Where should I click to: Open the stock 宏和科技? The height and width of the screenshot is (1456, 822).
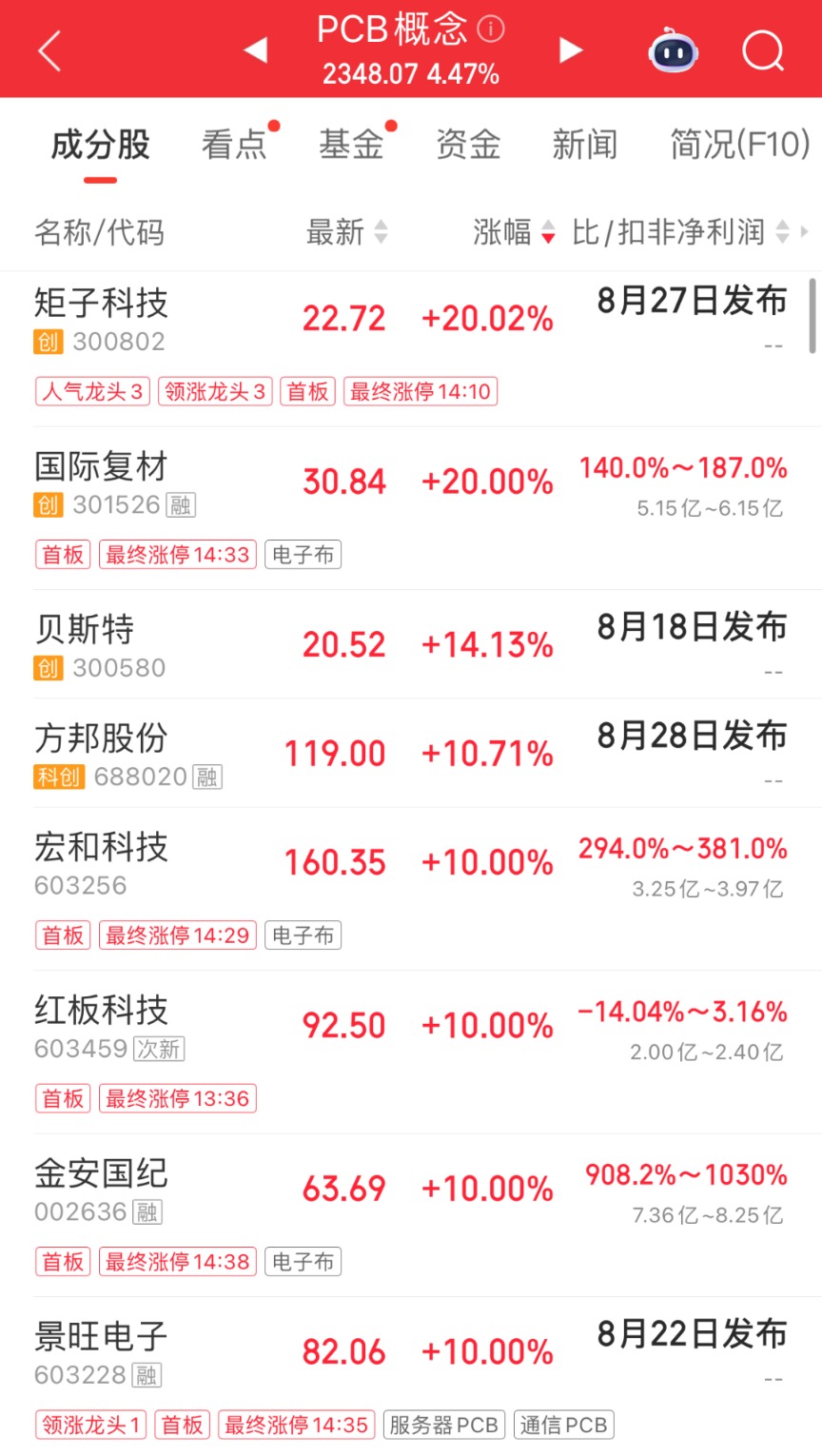coord(411,890)
